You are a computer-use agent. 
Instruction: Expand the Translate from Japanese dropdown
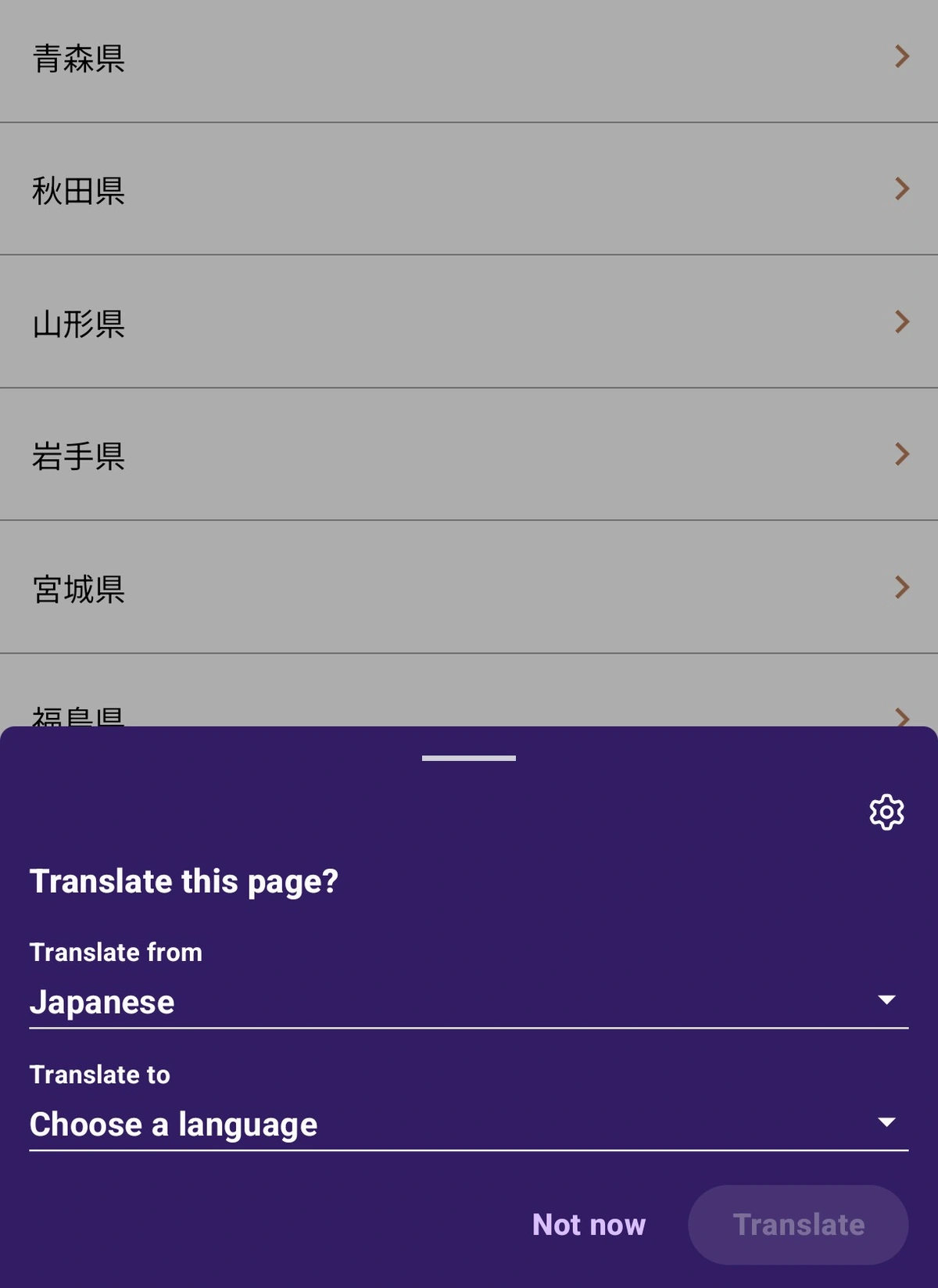(468, 1003)
